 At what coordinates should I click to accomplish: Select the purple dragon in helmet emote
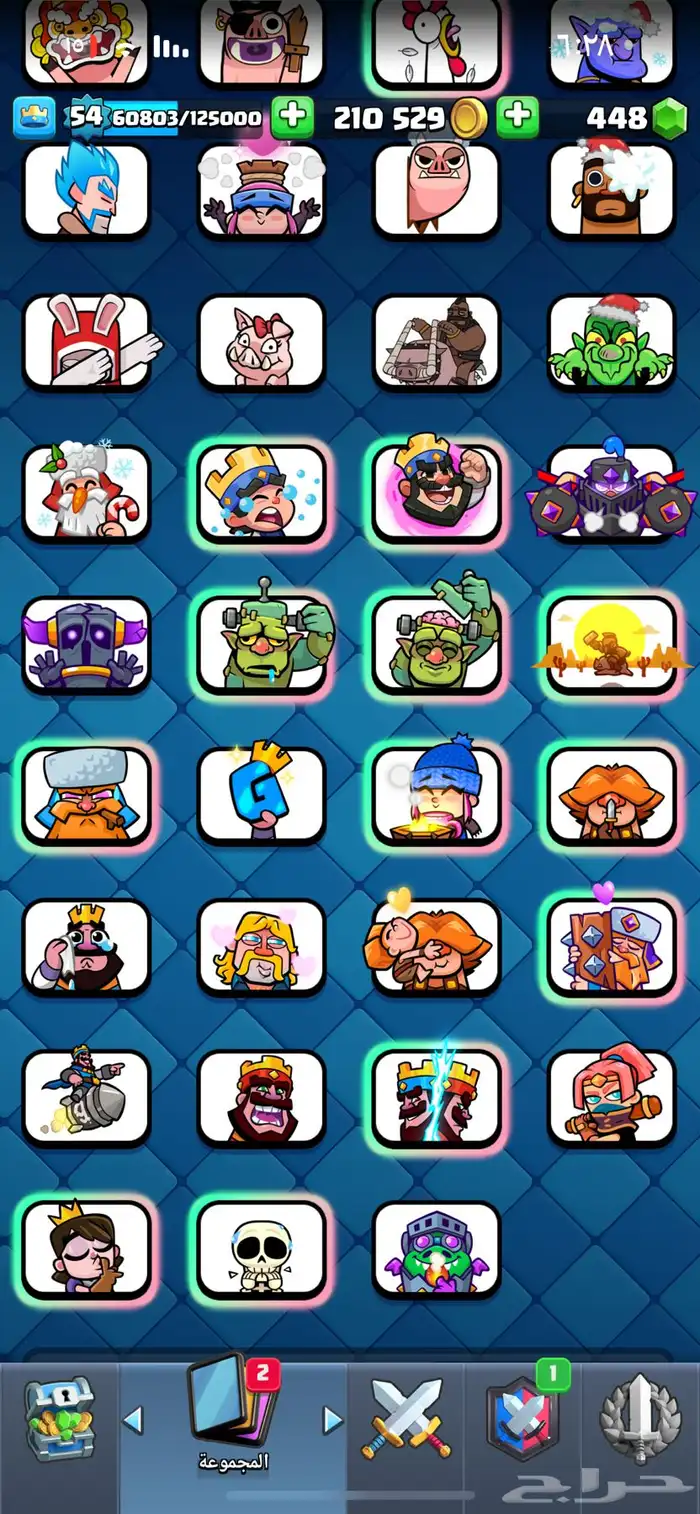436,1250
